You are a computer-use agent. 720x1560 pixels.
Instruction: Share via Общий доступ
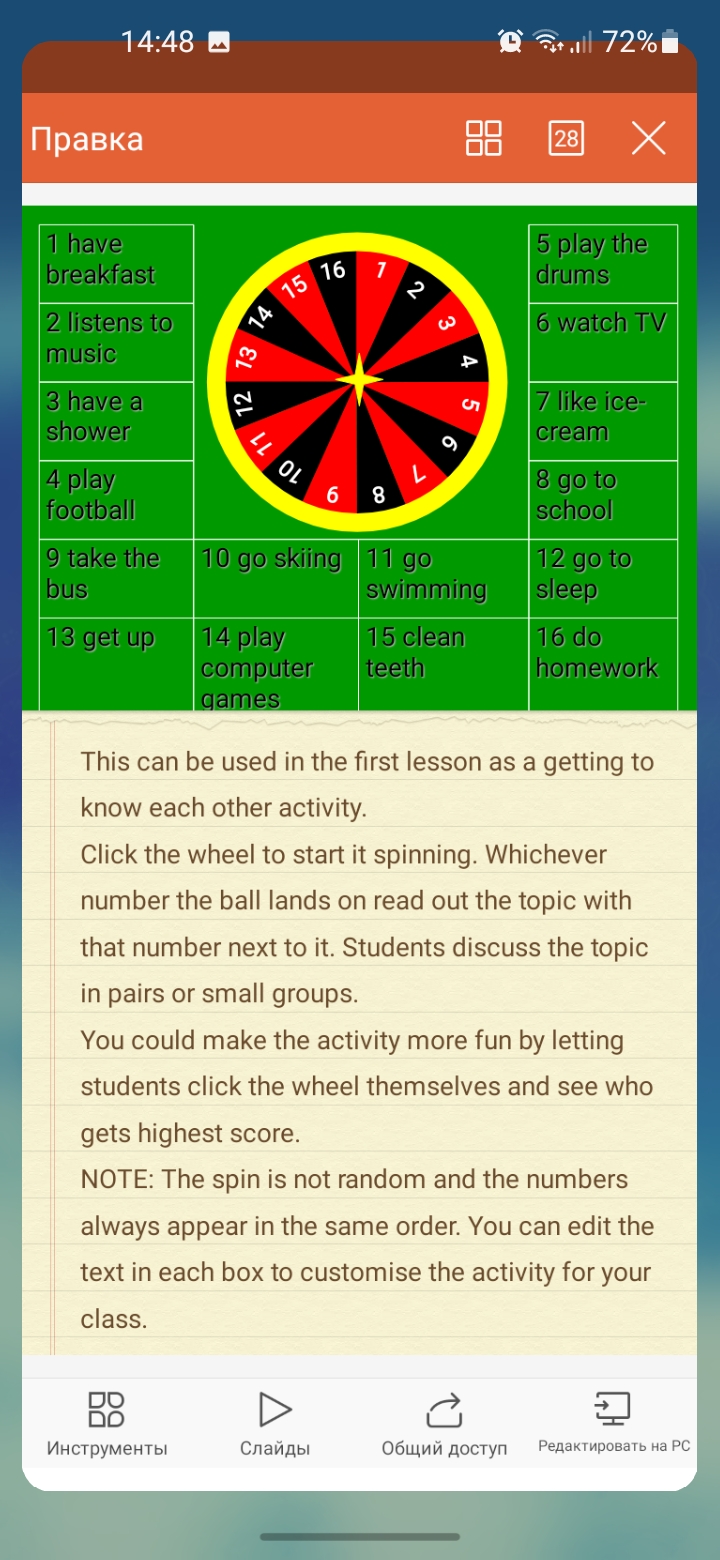pos(444,1423)
